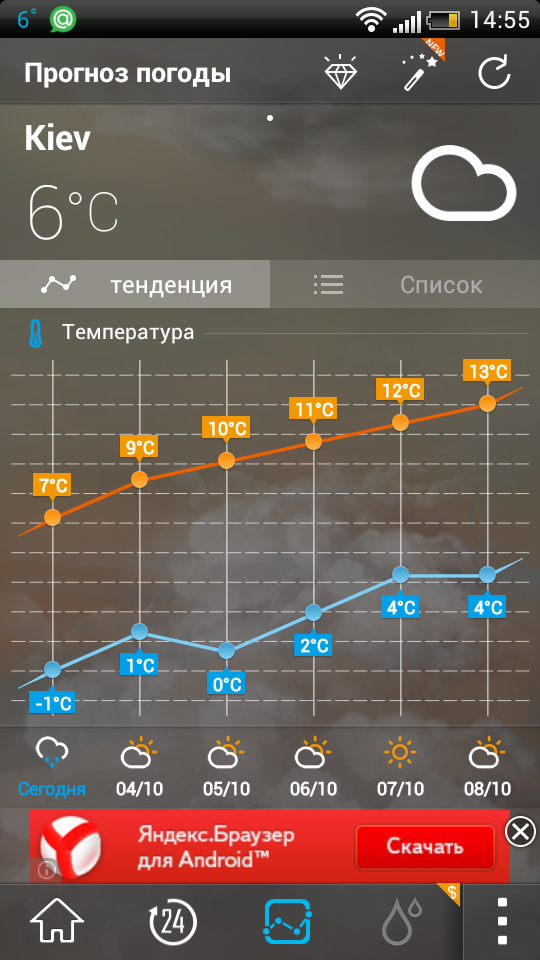Switch to the тенденция tab
540x960 pixels.
135,284
